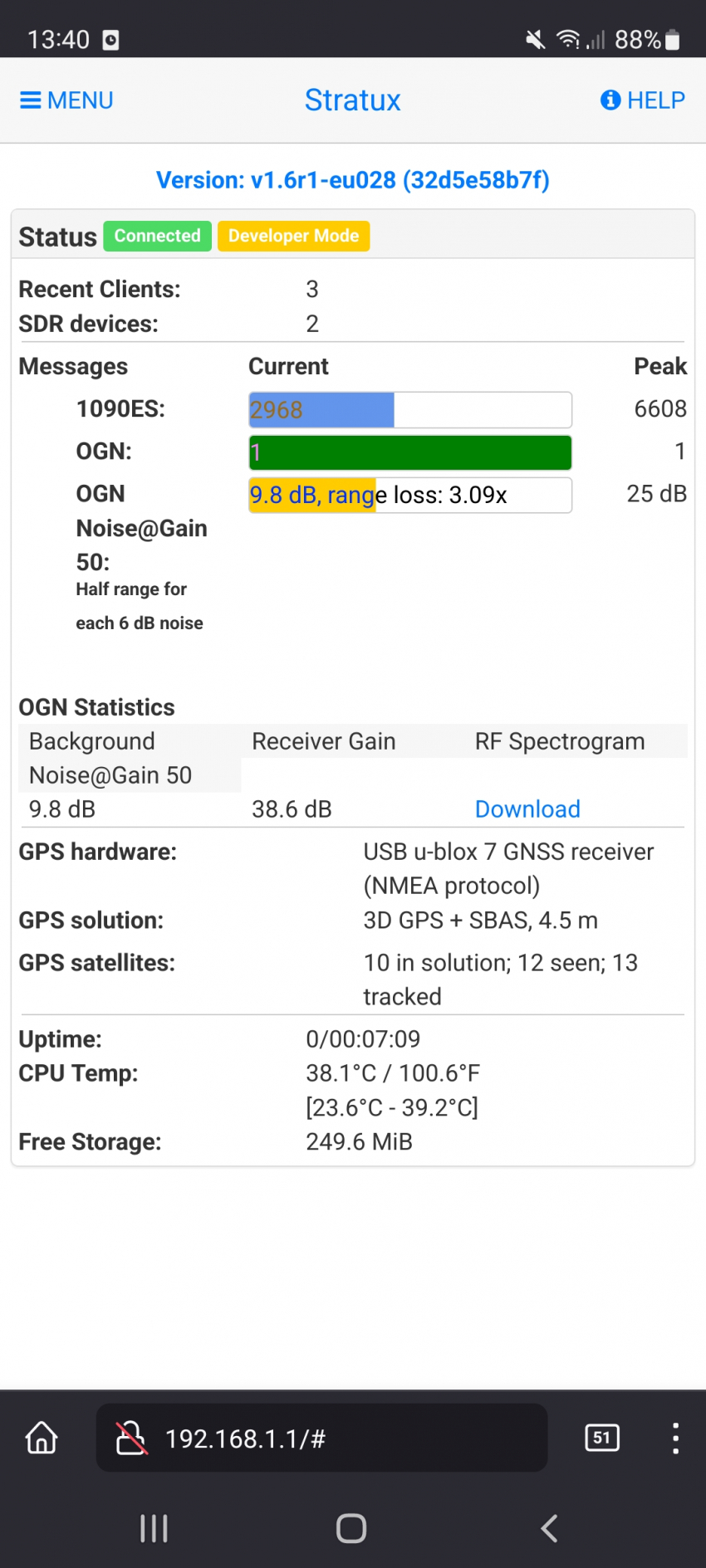Open the recent apps overview
706x1568 pixels.
[x=154, y=1528]
